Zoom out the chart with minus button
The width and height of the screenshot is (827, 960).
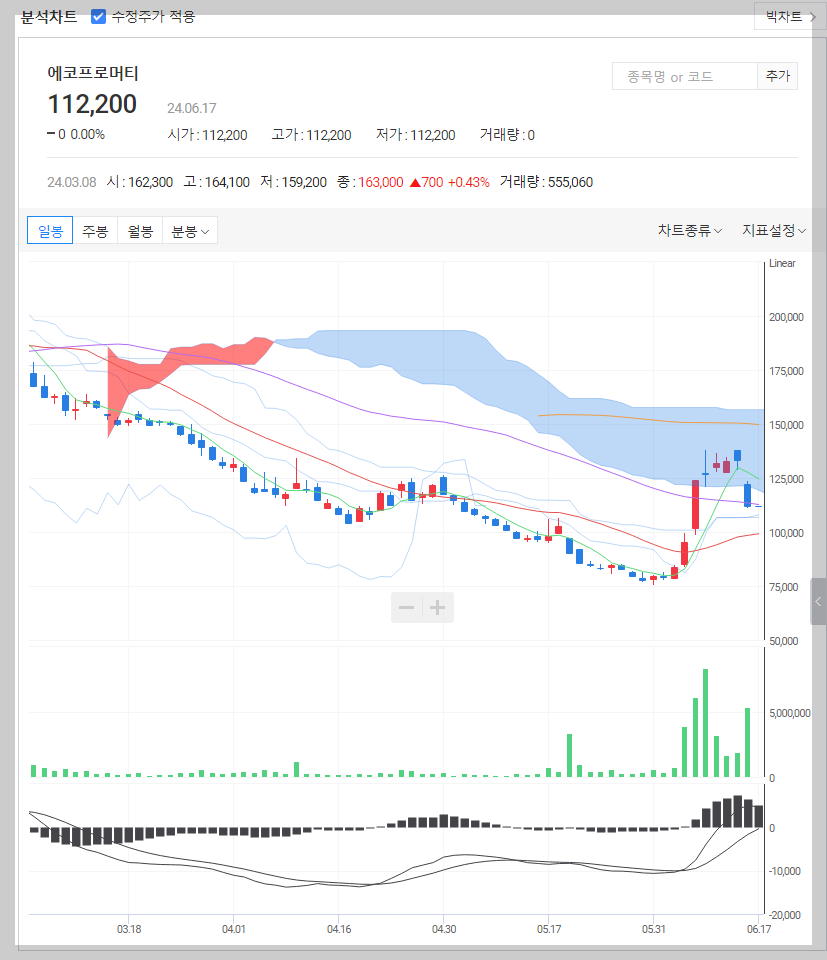click(x=406, y=607)
